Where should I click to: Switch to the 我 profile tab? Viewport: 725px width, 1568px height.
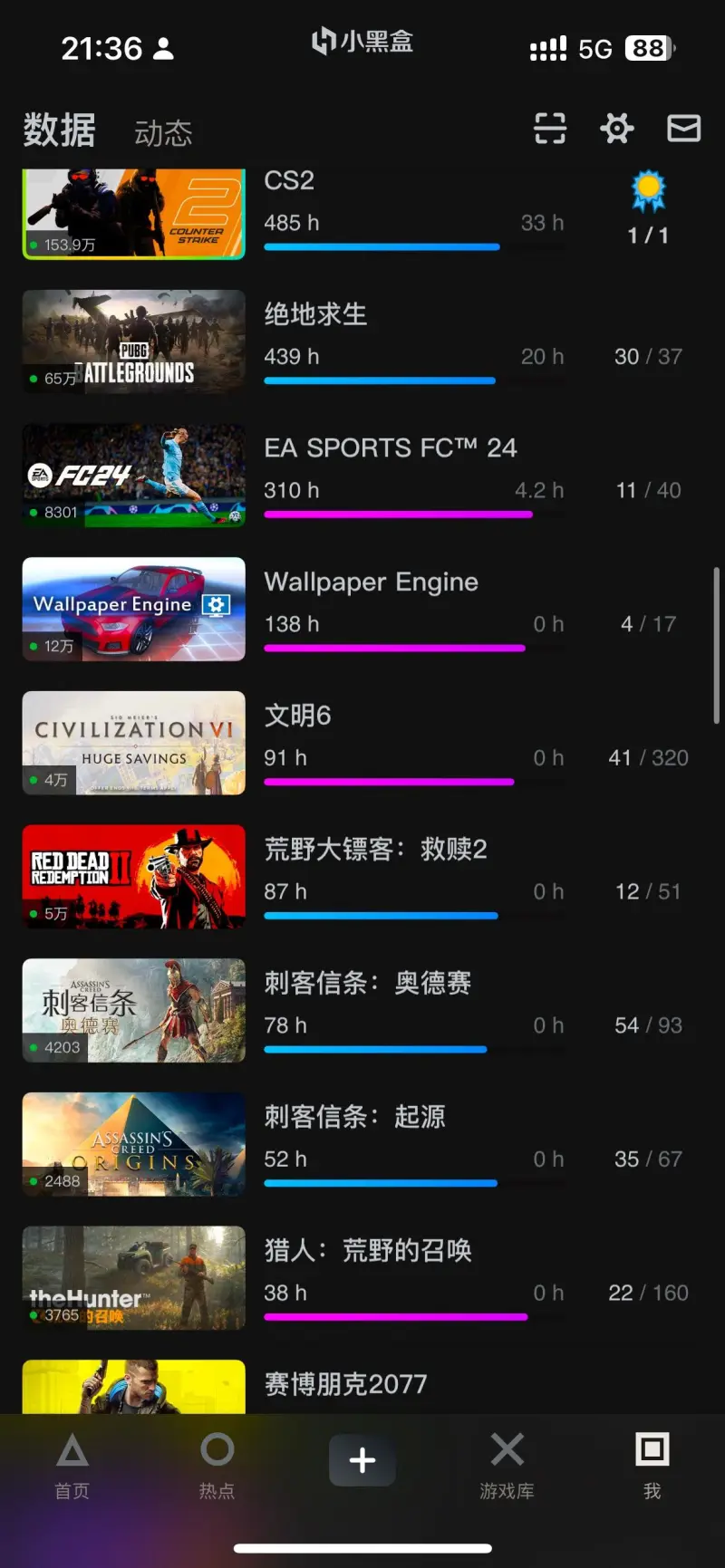[x=652, y=1464]
